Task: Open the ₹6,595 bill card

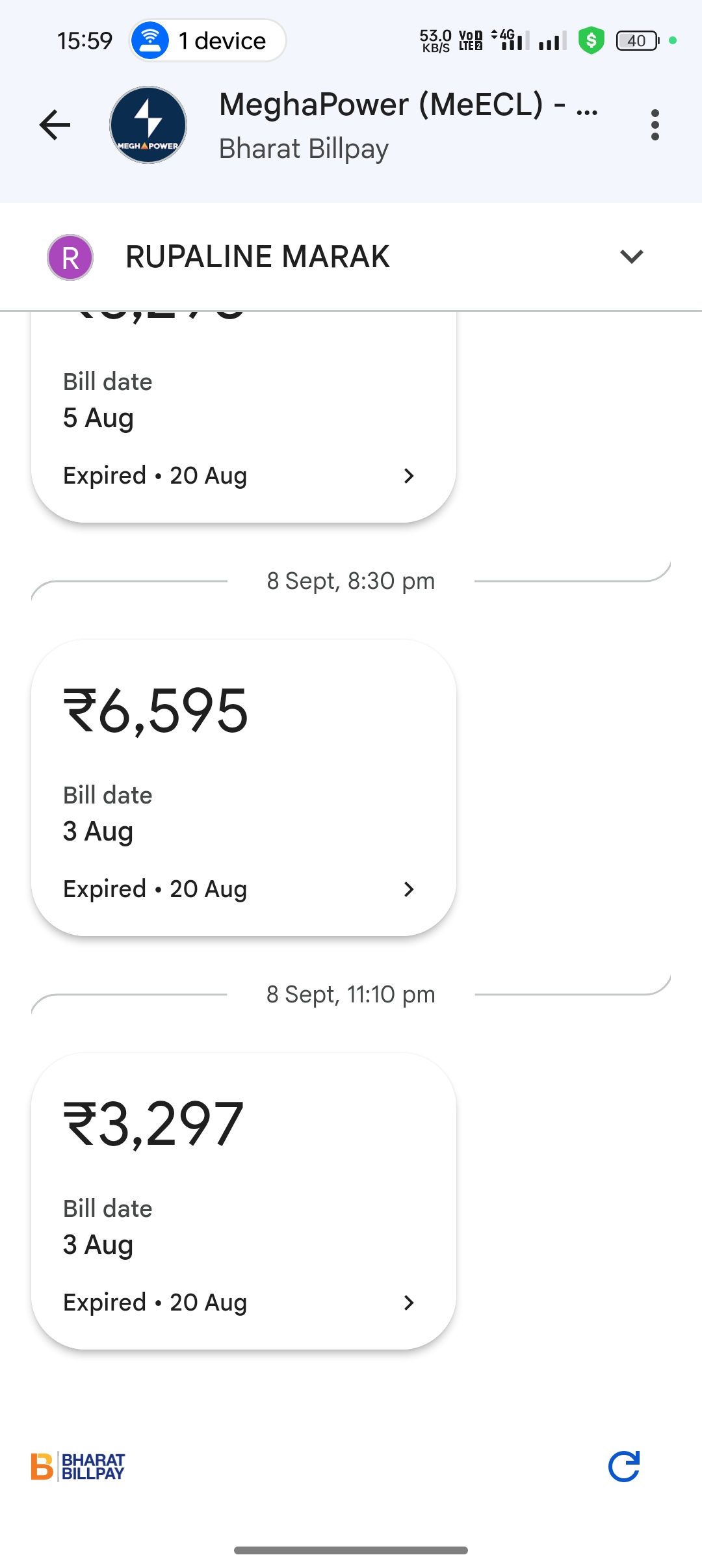Action: click(244, 788)
